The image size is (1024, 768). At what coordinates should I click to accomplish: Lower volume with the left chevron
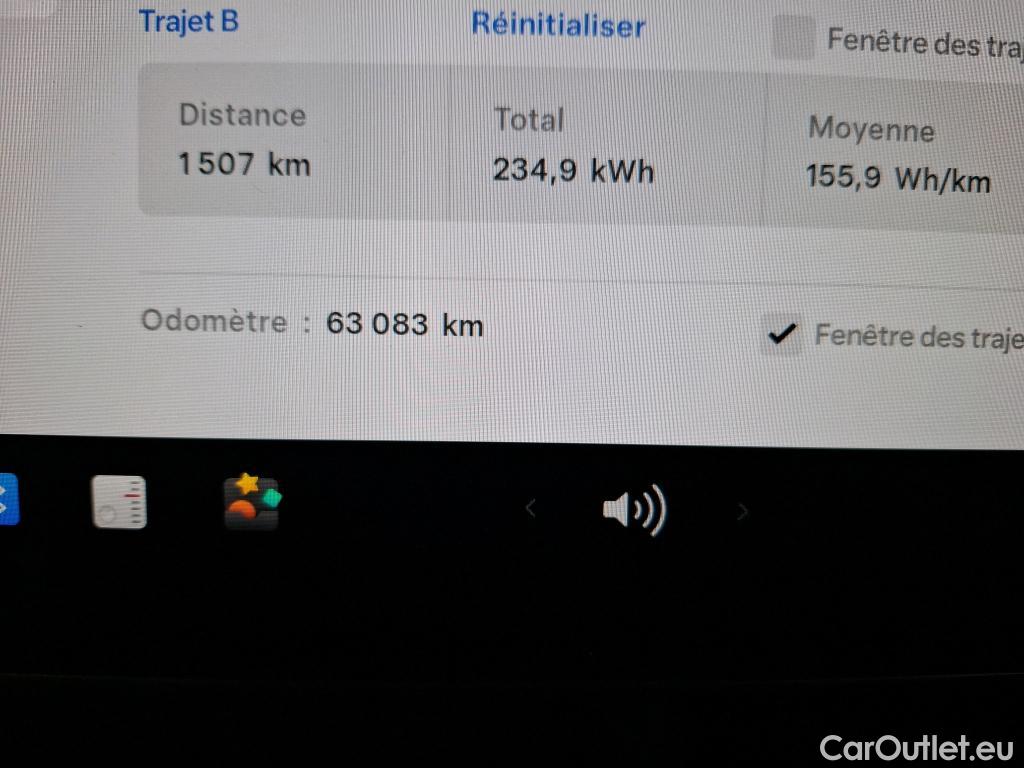point(531,510)
